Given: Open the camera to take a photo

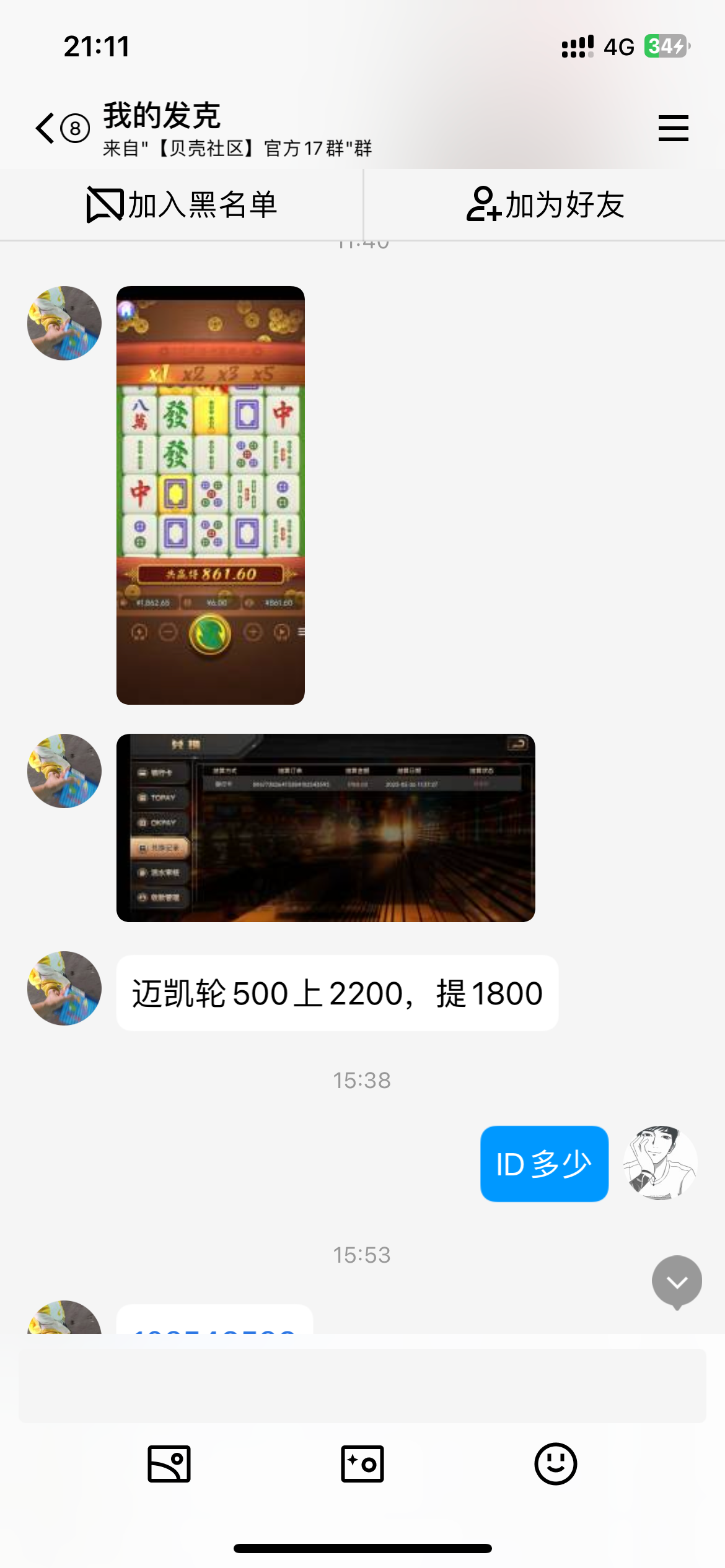Looking at the screenshot, I should coord(362,1464).
